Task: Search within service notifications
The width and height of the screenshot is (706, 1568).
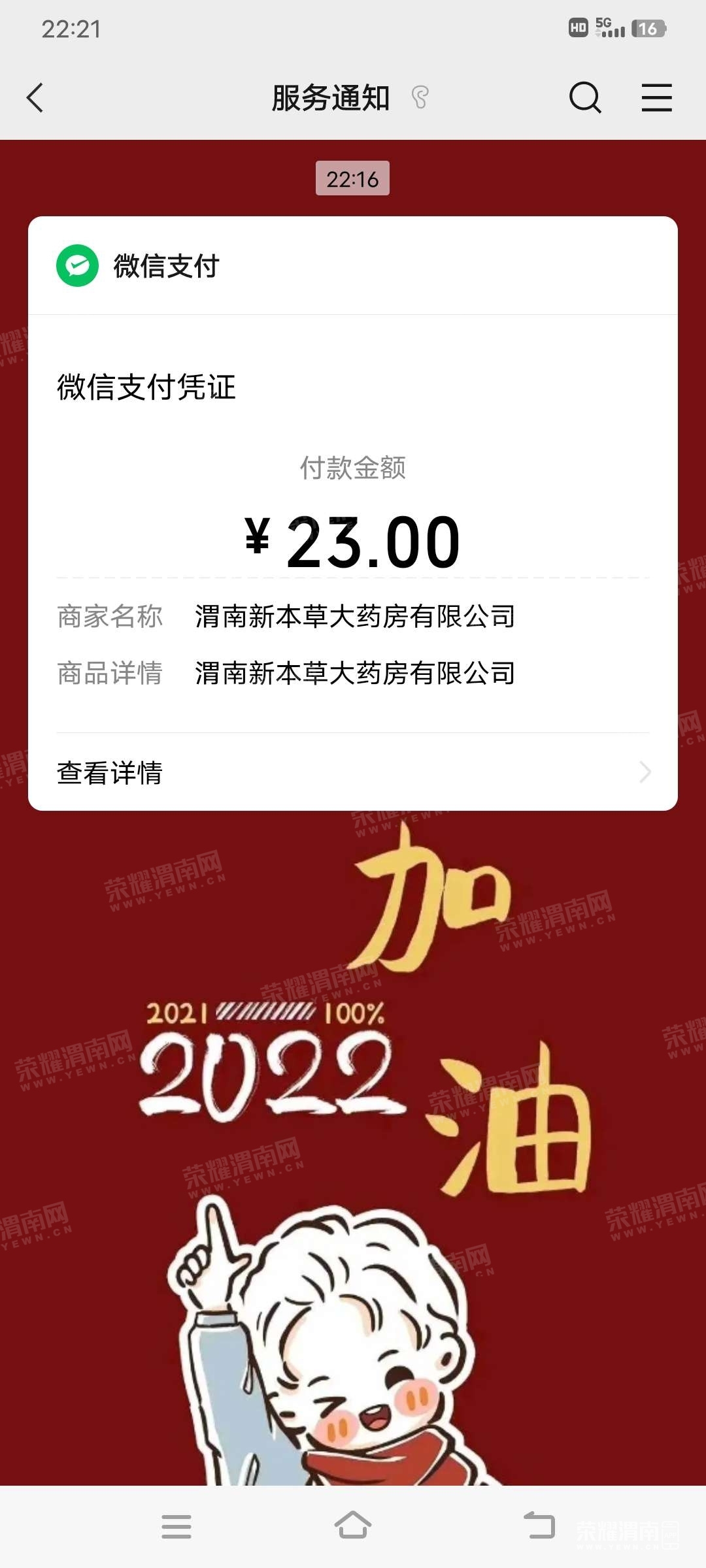Action: pyautogui.click(x=584, y=98)
